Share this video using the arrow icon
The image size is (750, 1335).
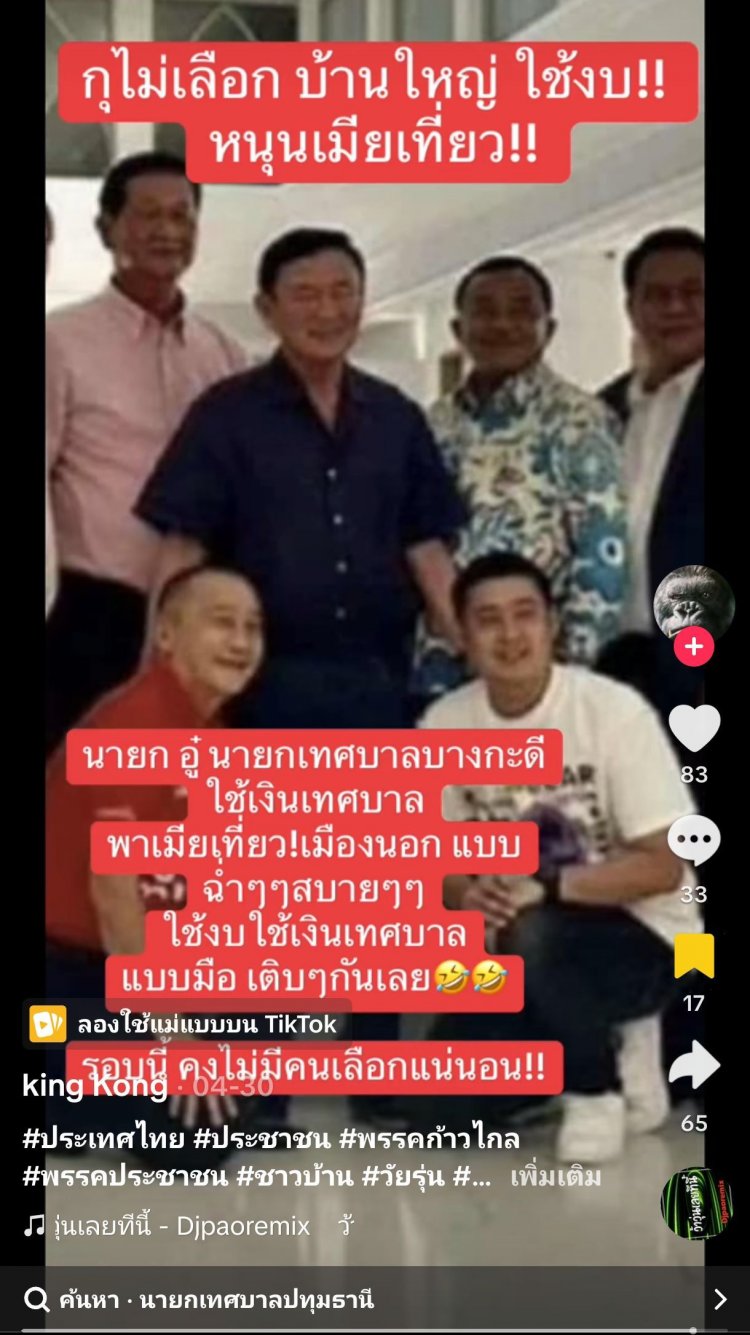[x=694, y=1066]
